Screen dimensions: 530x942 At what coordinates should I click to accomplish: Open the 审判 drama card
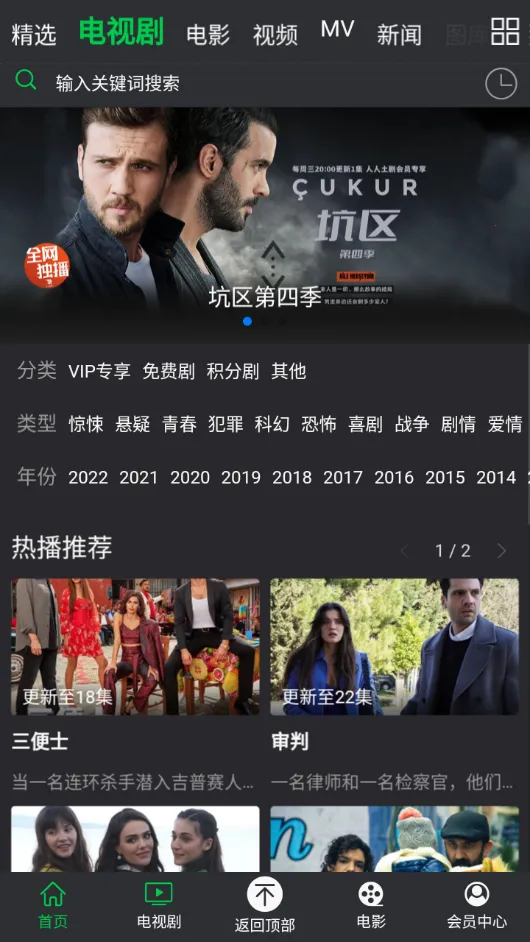(x=394, y=685)
